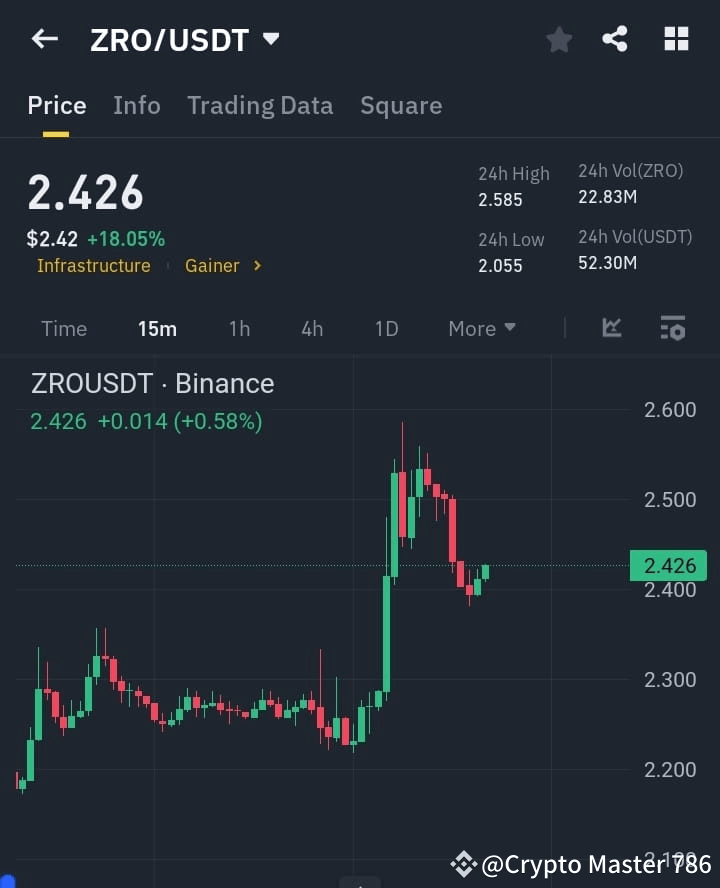Screen dimensions: 720x888
Task: Open the grid layout icon top right
Action: 676,39
